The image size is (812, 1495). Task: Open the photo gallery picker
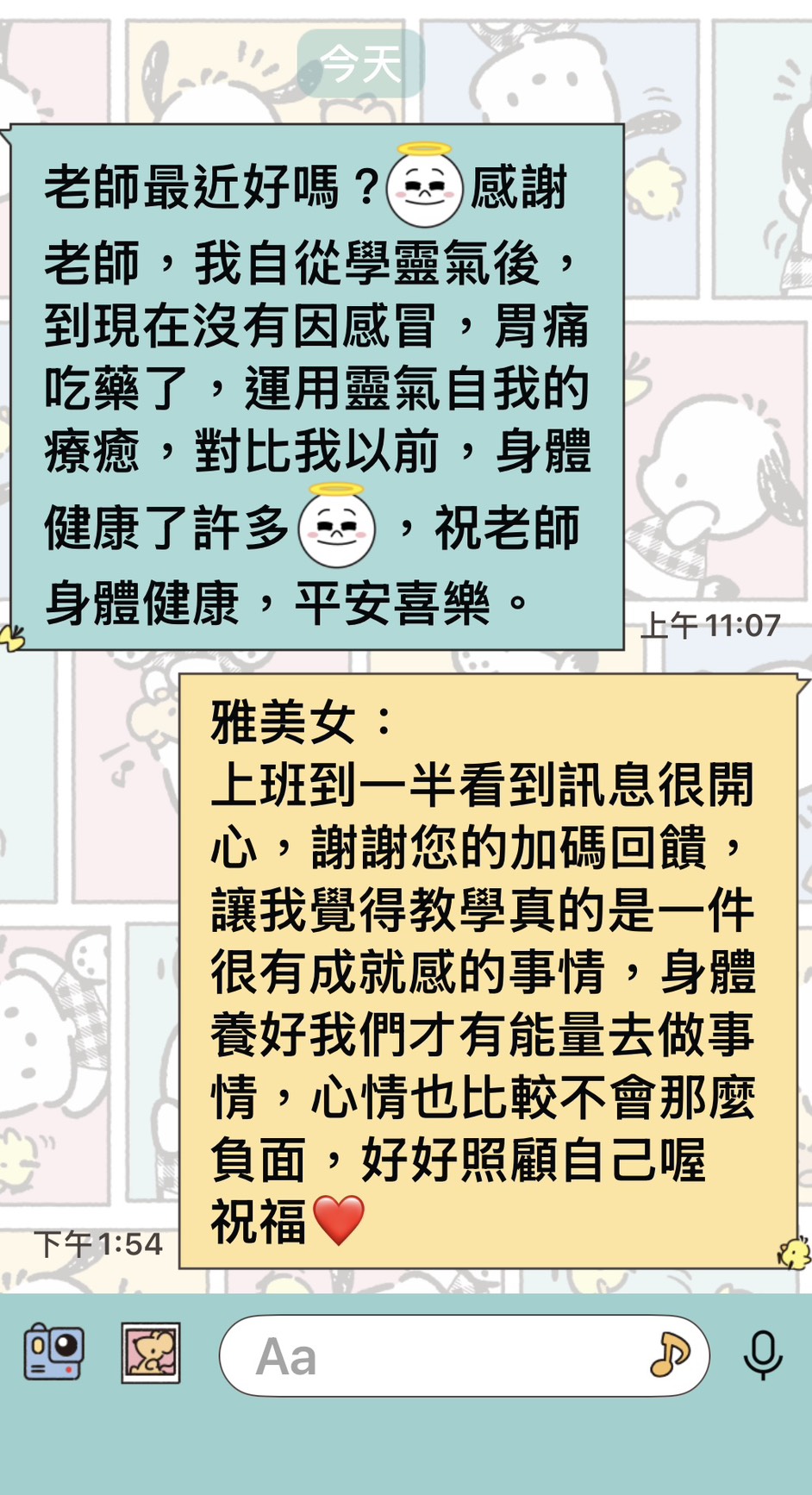click(151, 1353)
